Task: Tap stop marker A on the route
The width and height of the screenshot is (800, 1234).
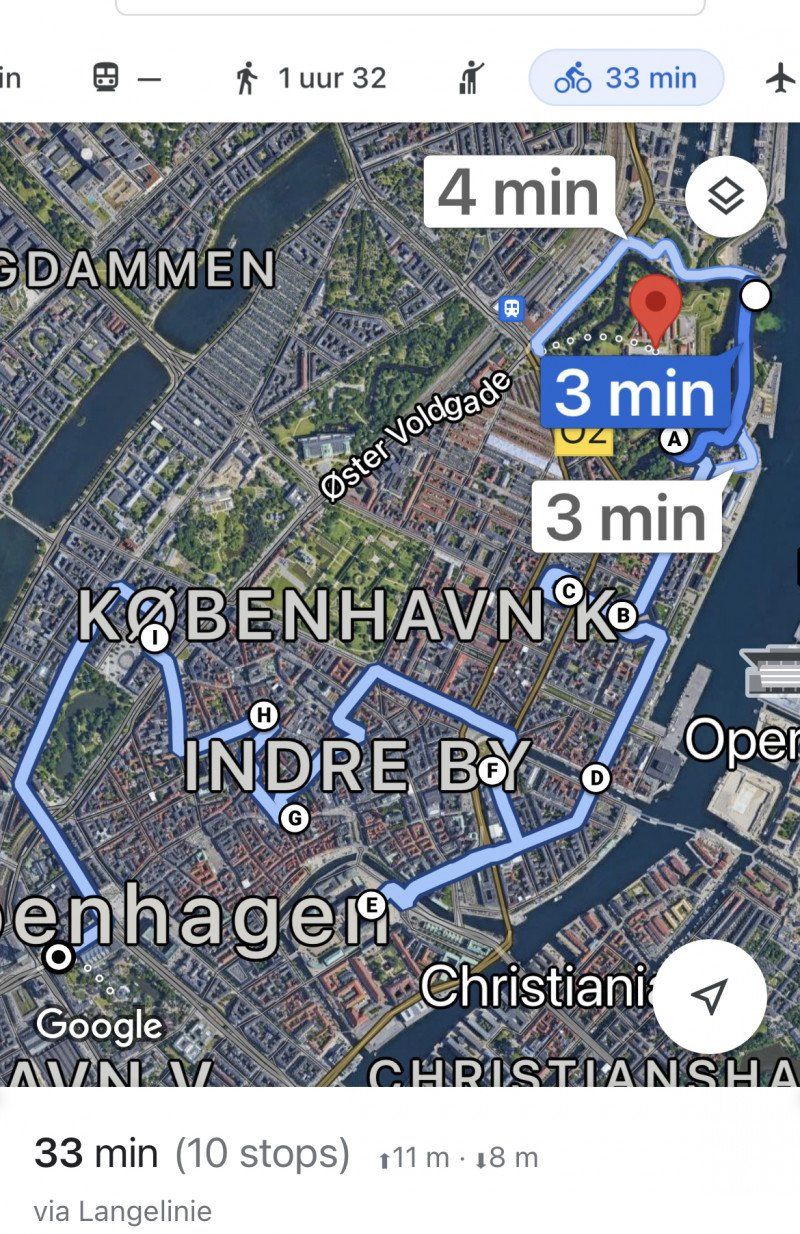Action: [675, 439]
